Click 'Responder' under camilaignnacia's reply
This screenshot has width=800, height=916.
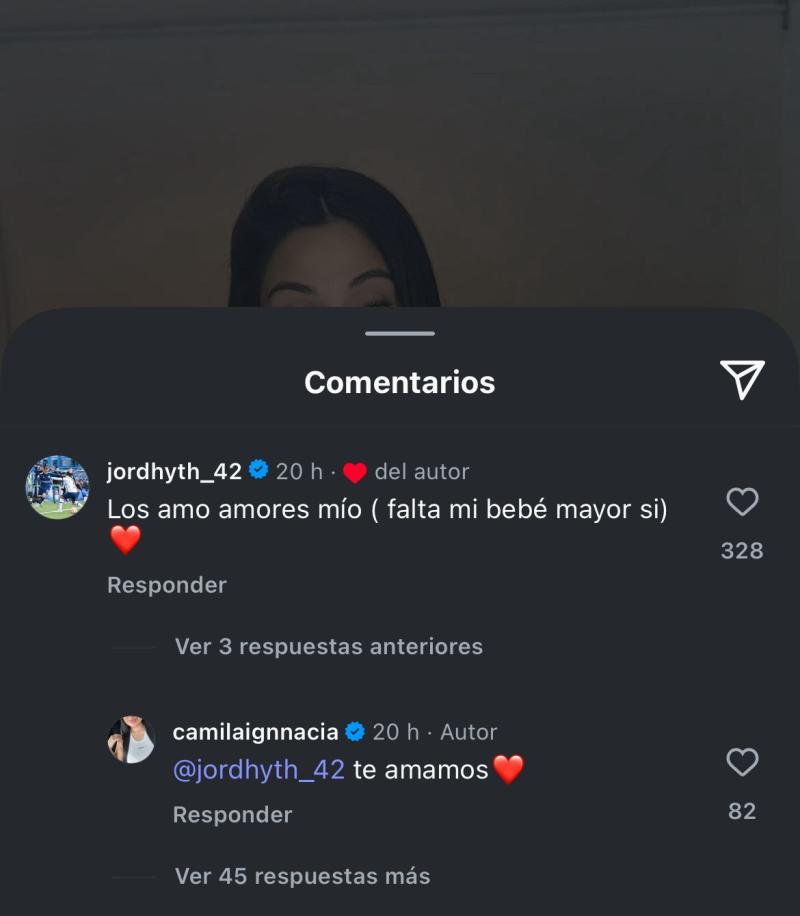coord(231,815)
